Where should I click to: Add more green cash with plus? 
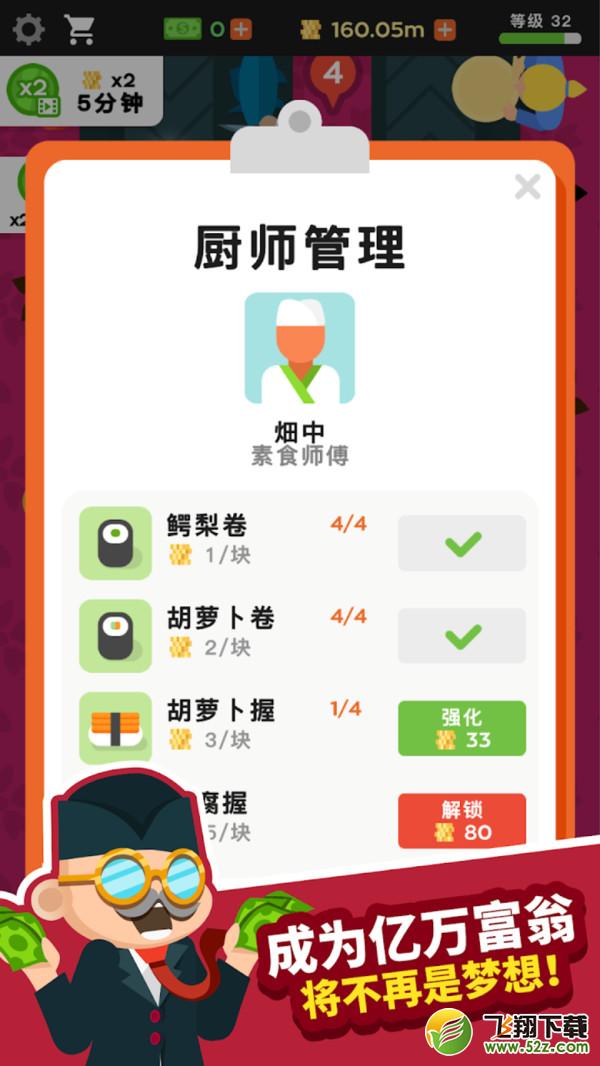[241, 29]
